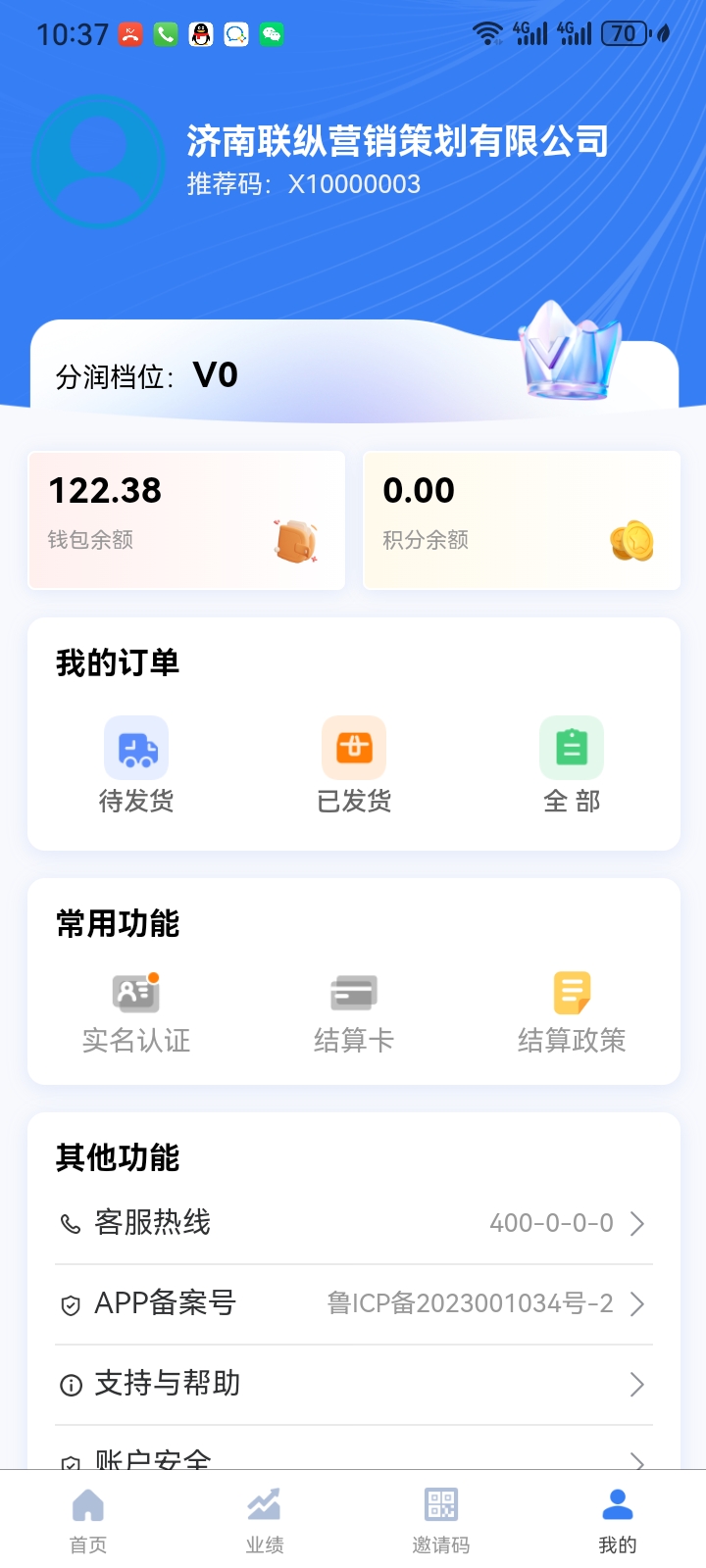Open the 积分余额 points balance card
Screen dimensions: 706x1568
pyautogui.click(x=521, y=519)
